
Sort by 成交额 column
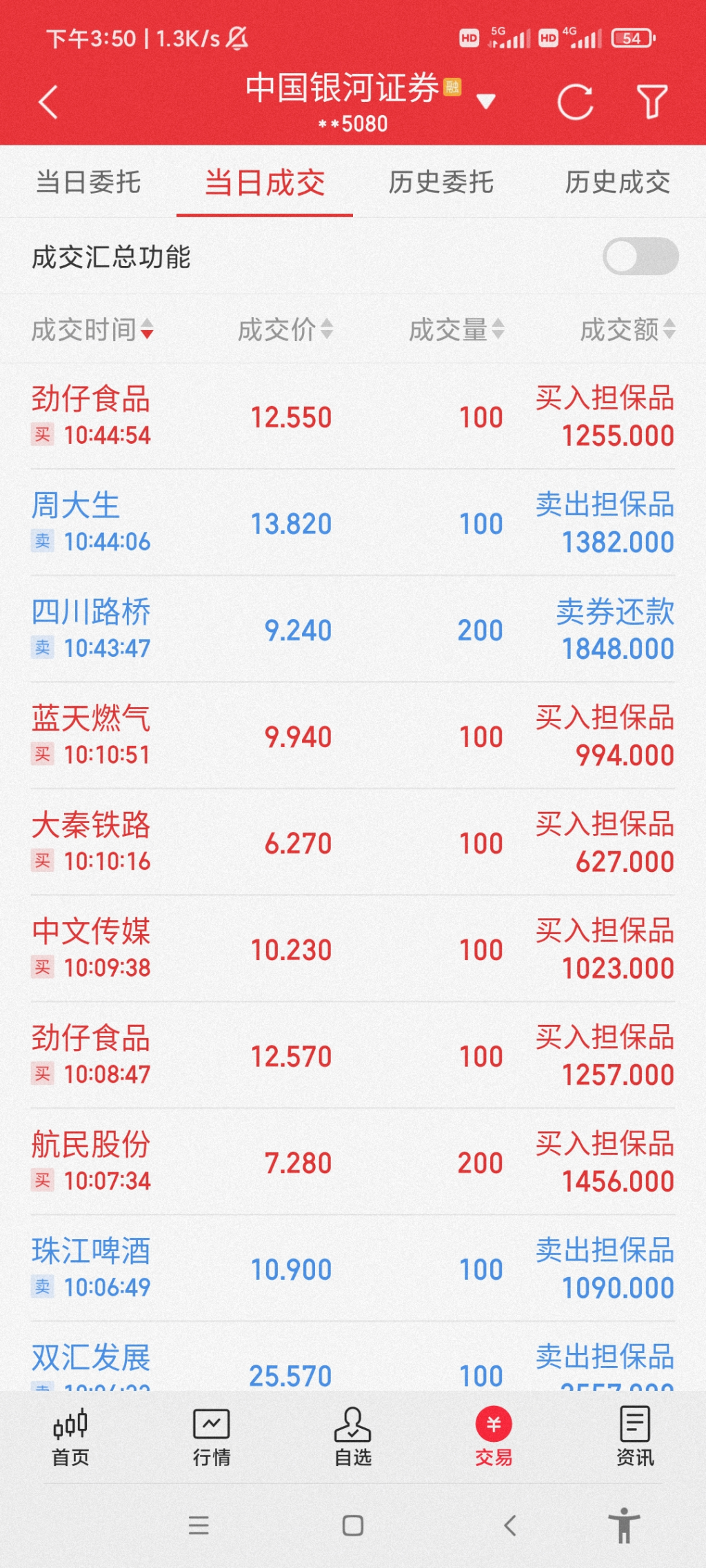coord(627,329)
